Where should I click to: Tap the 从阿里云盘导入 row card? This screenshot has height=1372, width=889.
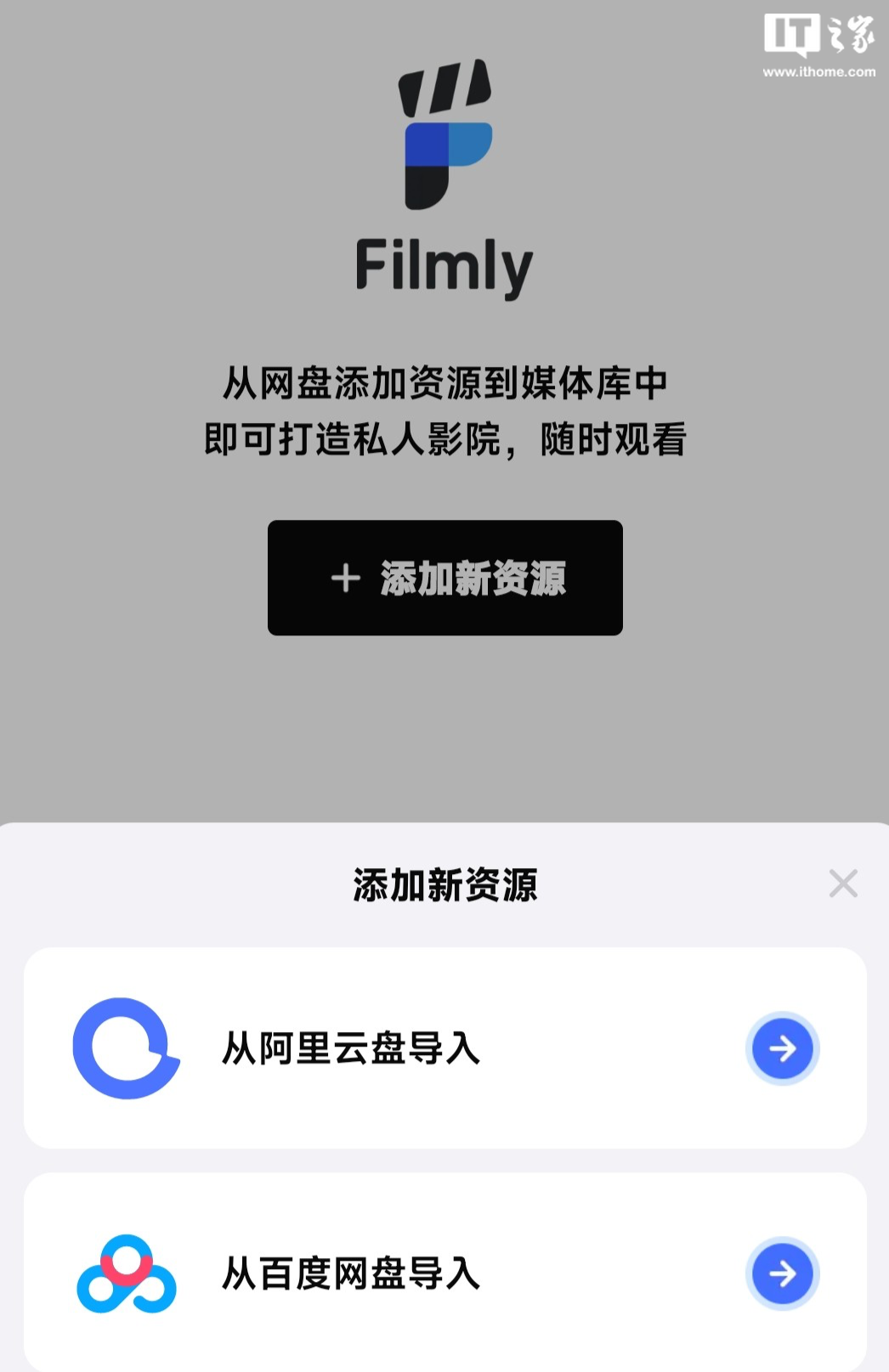(444, 1047)
